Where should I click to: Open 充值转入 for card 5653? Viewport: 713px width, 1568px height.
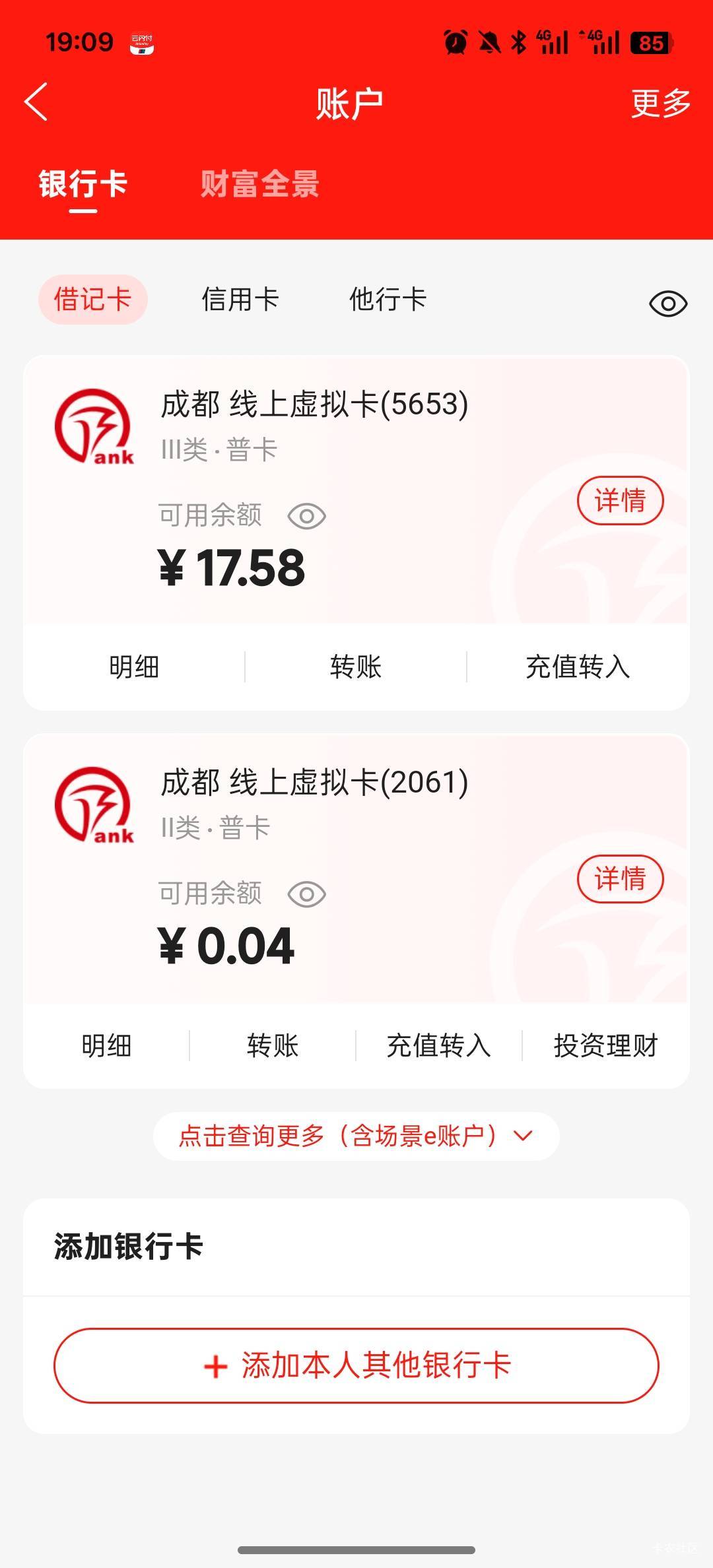coord(578,667)
